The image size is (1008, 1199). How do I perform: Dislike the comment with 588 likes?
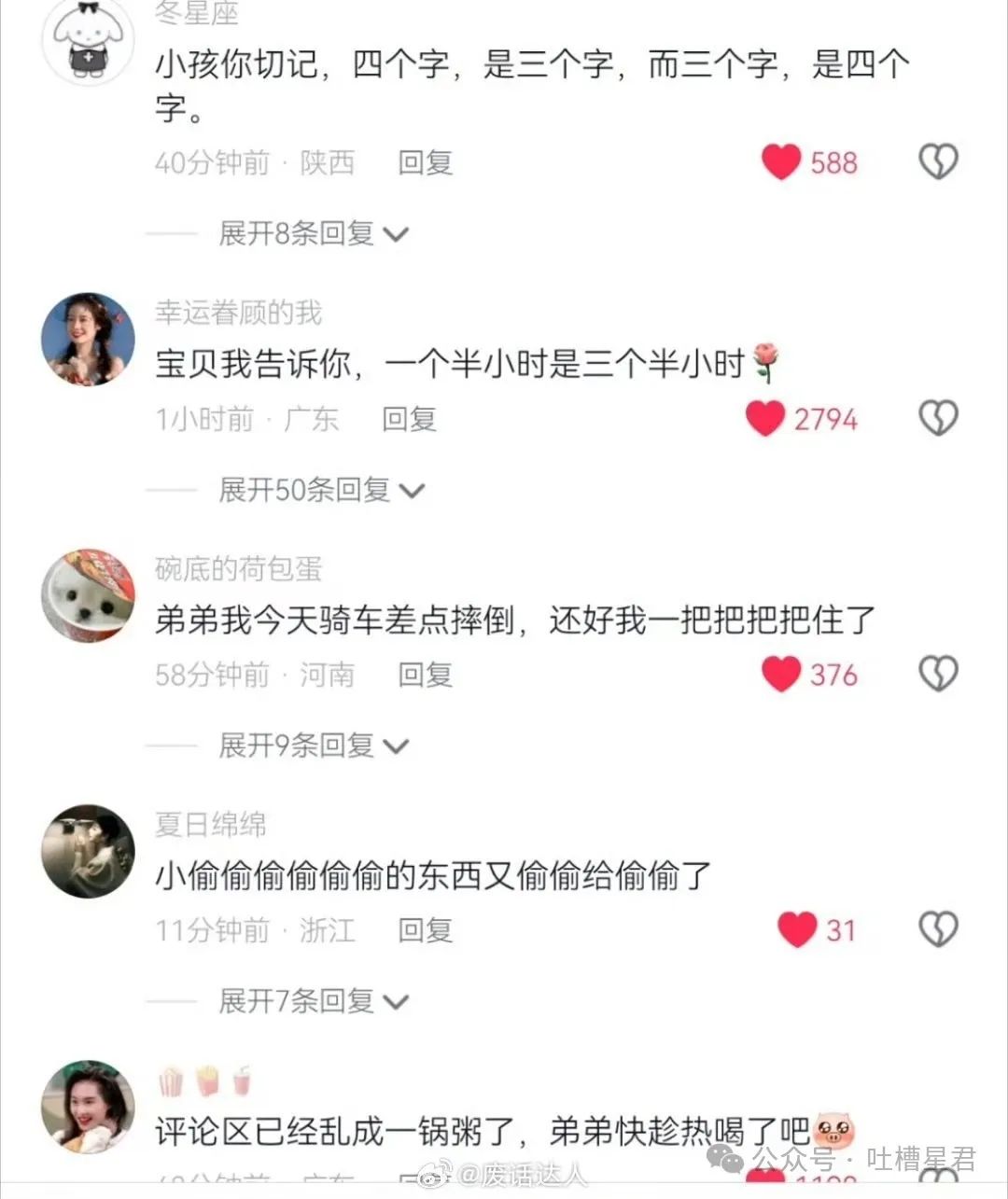click(x=938, y=162)
